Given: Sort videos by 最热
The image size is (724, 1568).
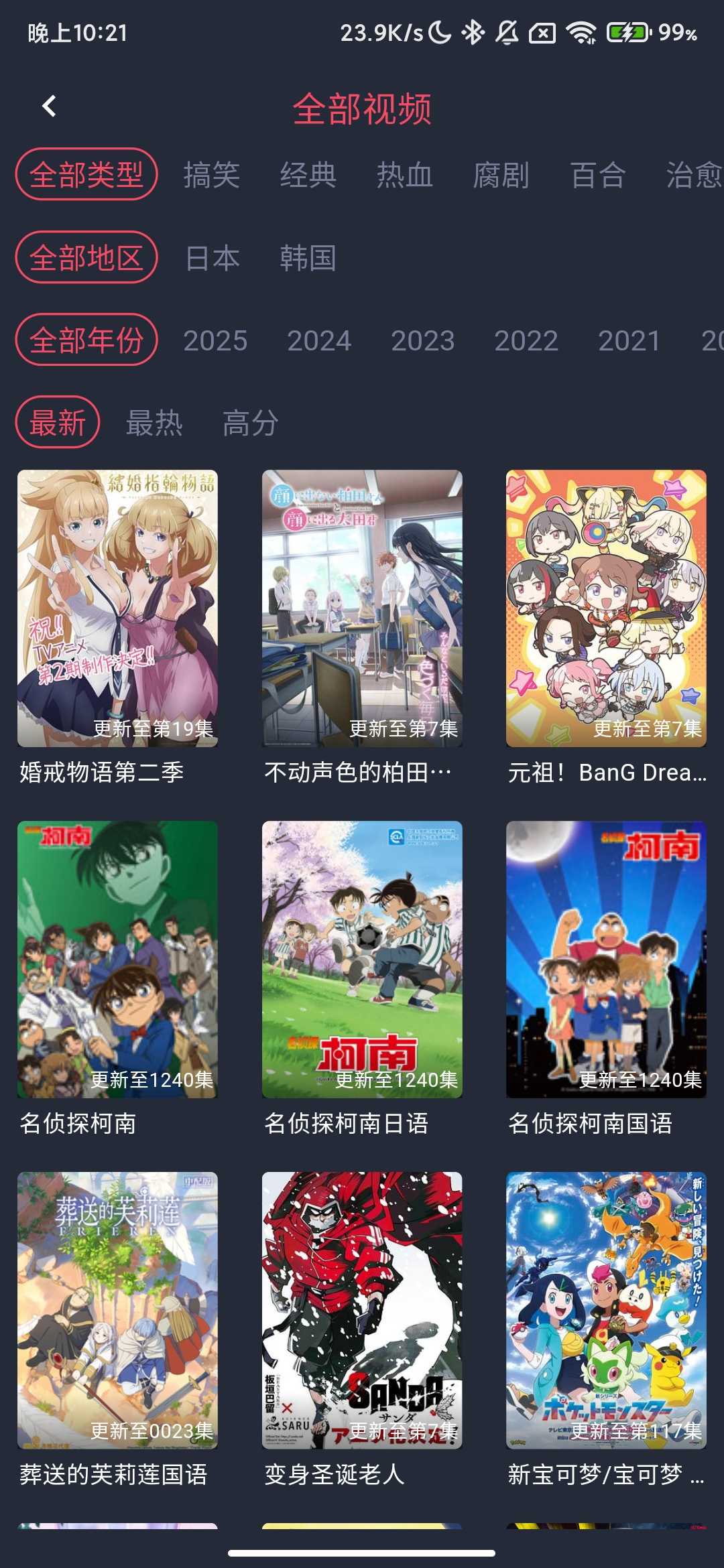Looking at the screenshot, I should [x=154, y=423].
